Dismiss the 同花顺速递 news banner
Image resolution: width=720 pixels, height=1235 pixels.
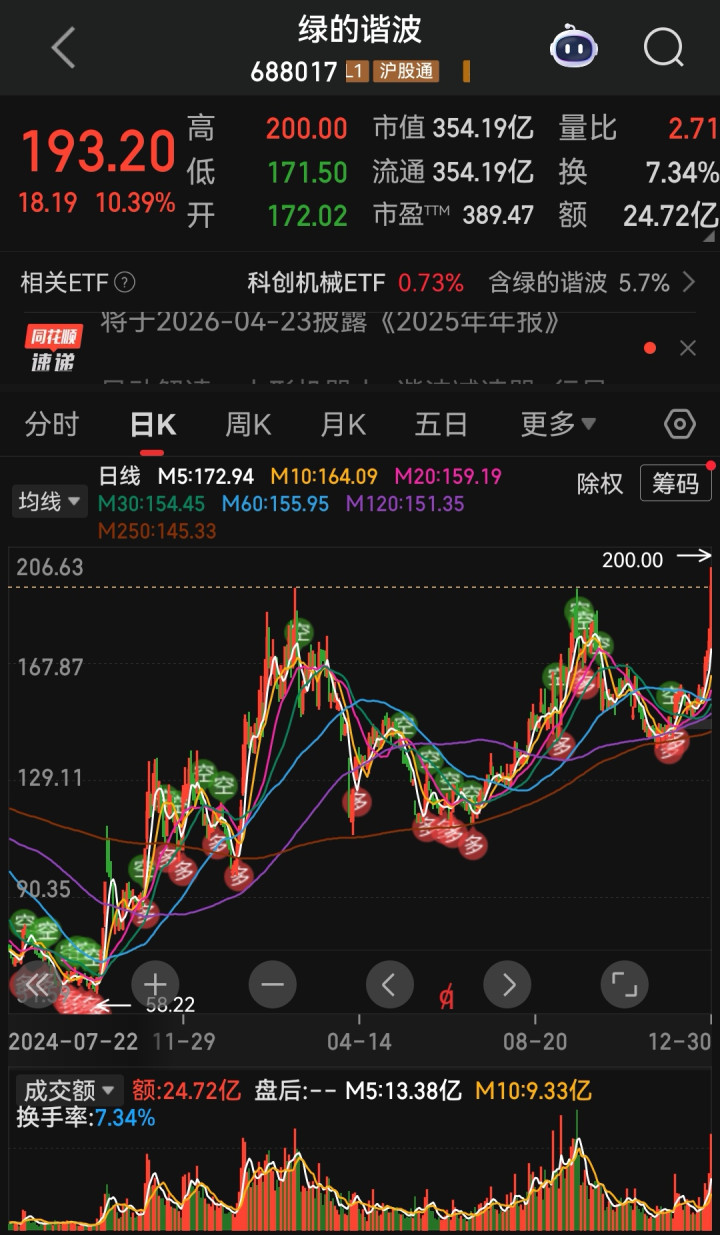[688, 348]
